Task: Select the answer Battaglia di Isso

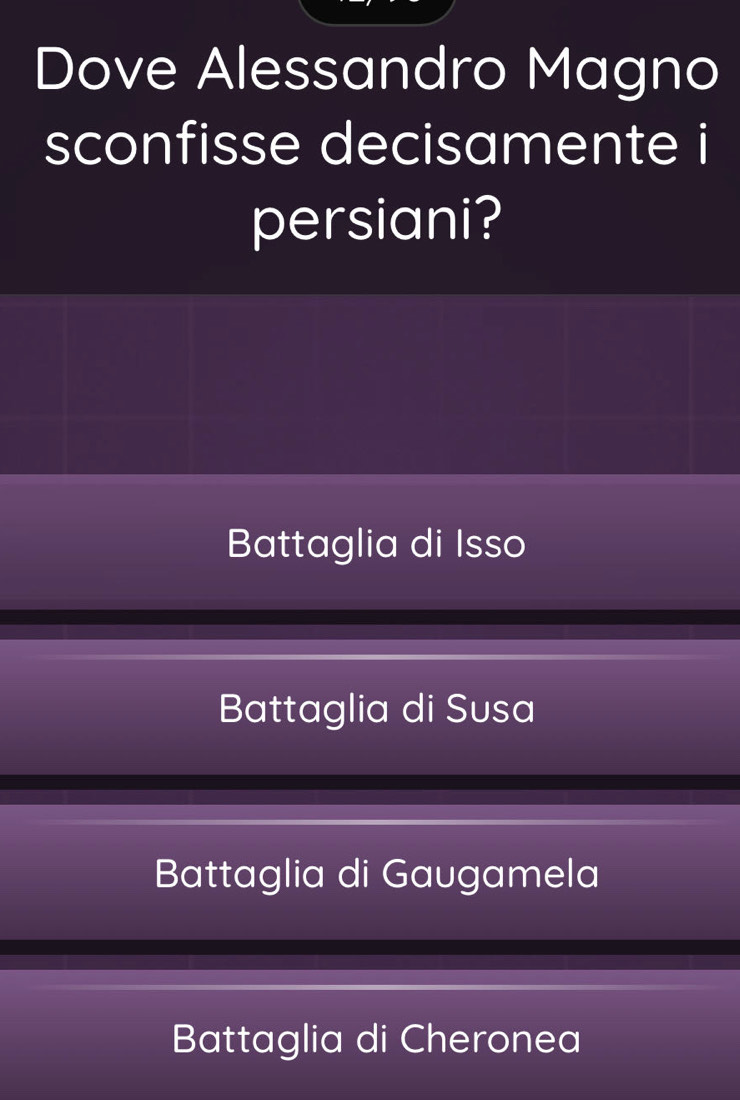Action: (x=375, y=544)
